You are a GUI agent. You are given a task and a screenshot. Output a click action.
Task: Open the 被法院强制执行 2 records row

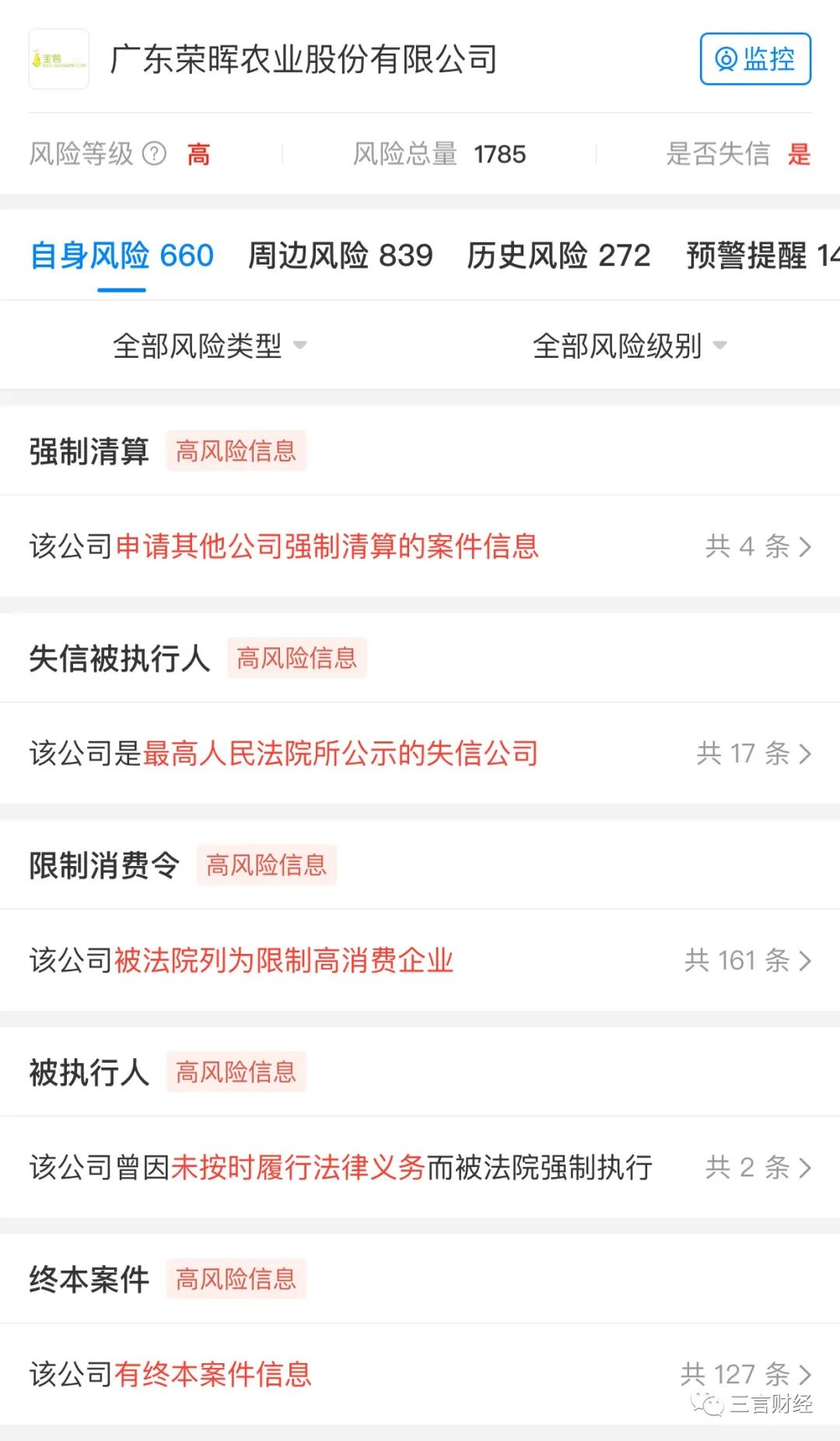[x=420, y=1167]
